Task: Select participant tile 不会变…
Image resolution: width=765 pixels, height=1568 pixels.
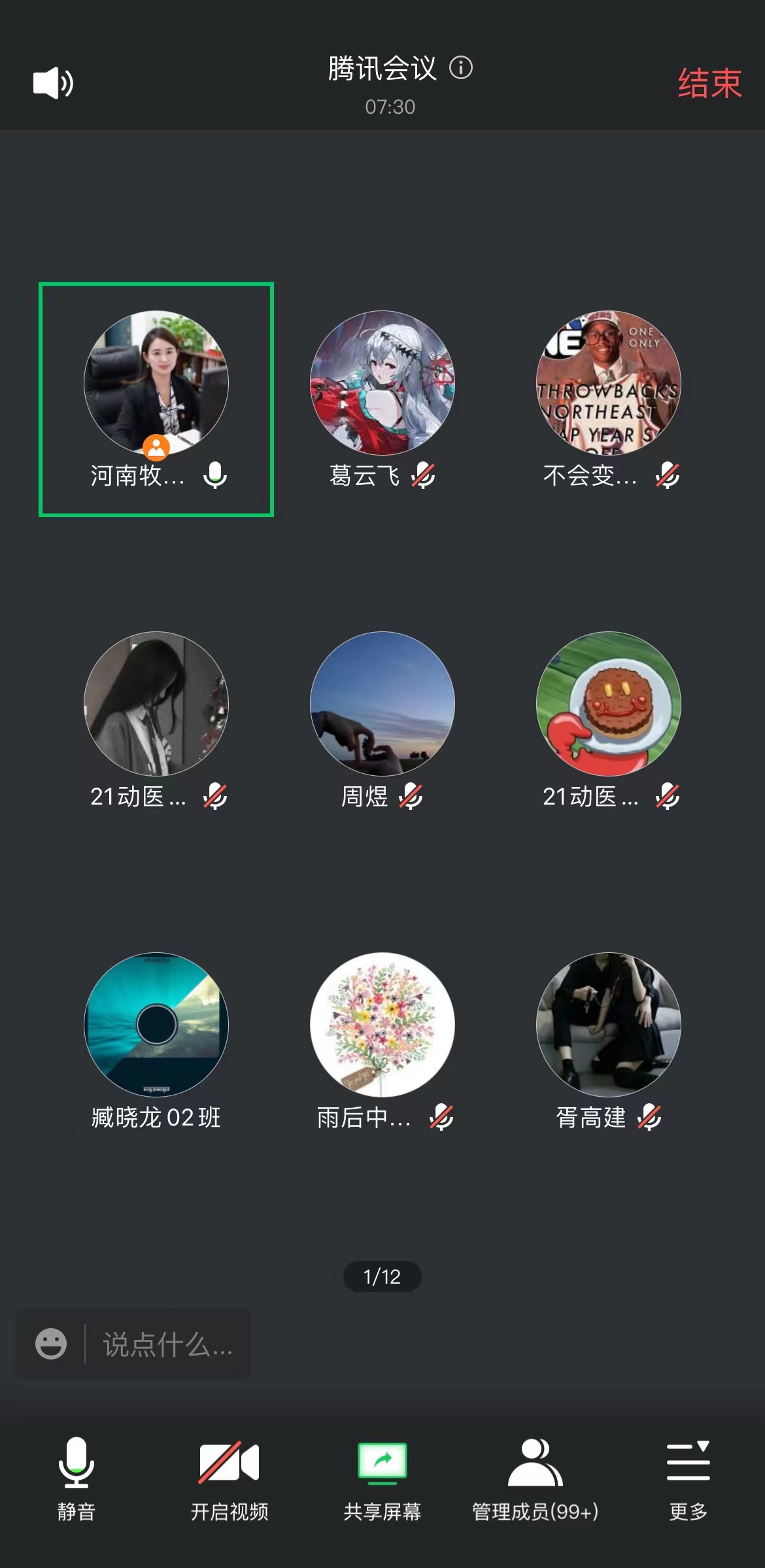Action: pyautogui.click(x=608, y=399)
